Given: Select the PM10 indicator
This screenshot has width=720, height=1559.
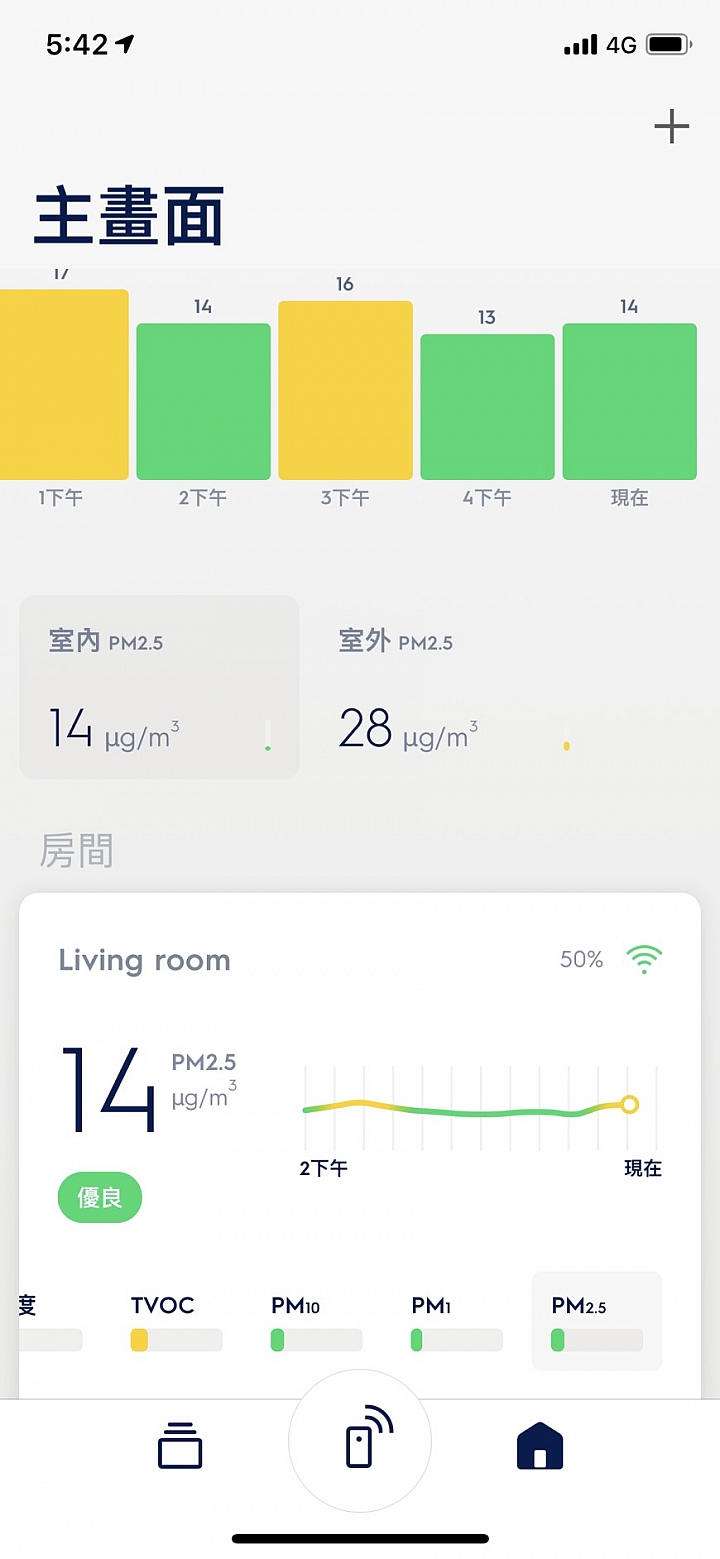Looking at the screenshot, I should (316, 1322).
